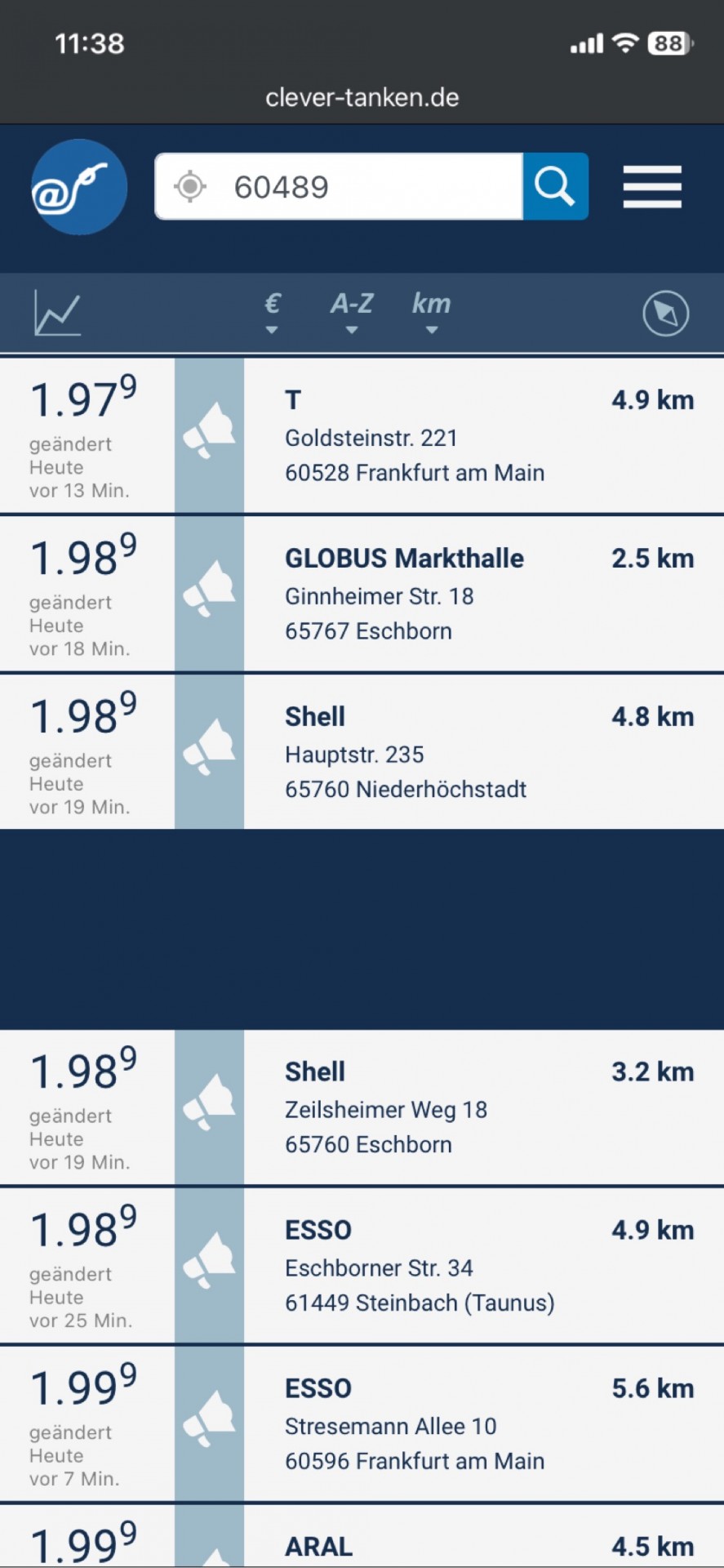Sort stations alphabetically A-Z
Screen dimensions: 724x1568
(x=352, y=313)
